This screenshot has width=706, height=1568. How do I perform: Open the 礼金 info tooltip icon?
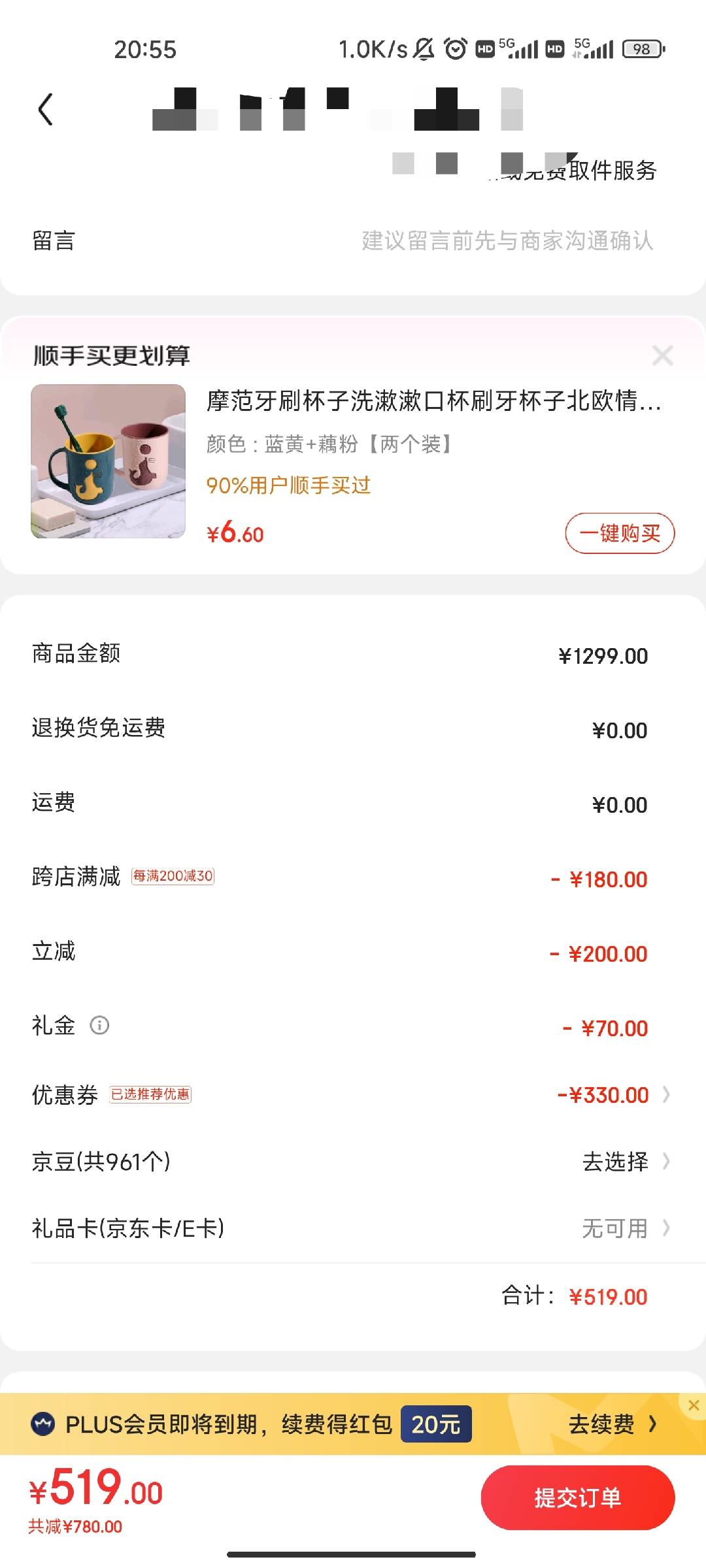(x=99, y=1026)
